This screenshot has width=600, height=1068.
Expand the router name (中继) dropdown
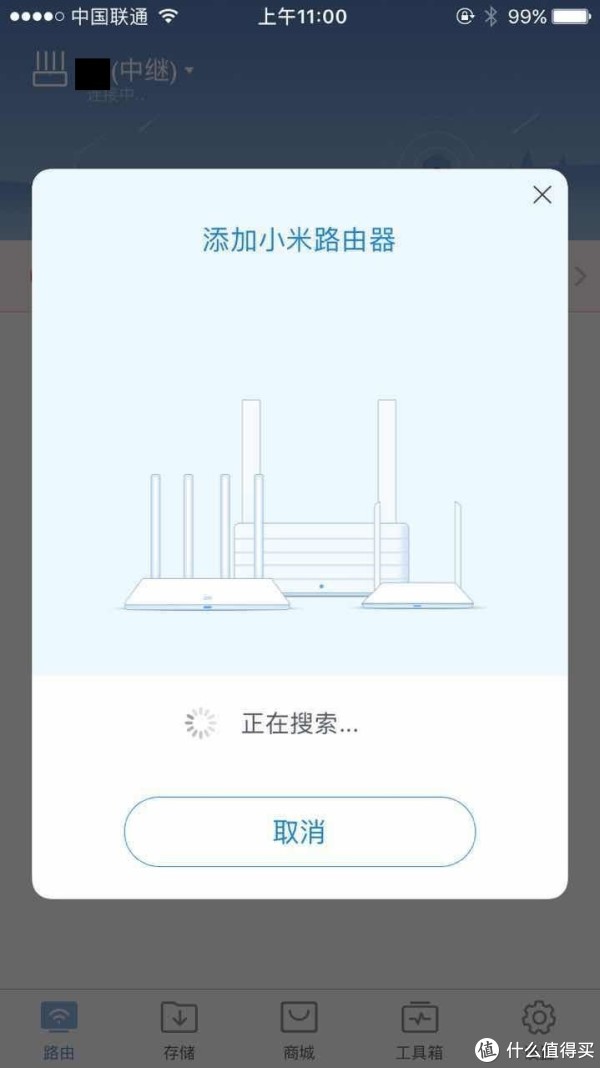[x=189, y=71]
